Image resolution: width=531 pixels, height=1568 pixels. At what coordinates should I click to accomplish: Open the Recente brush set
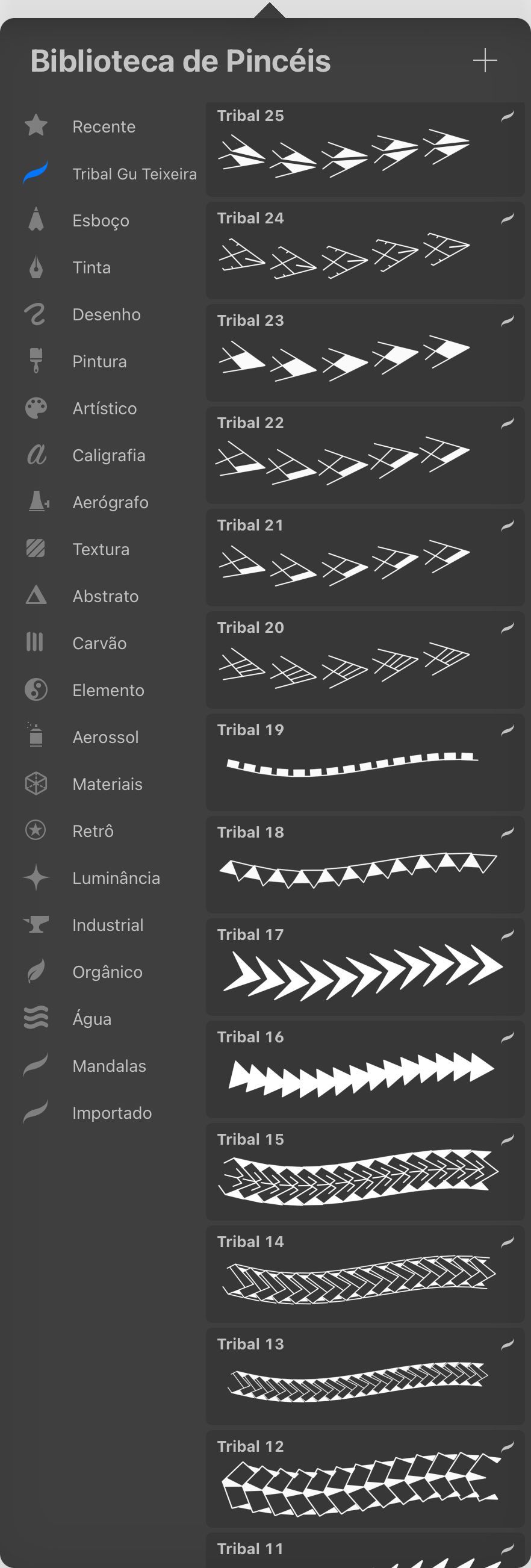coord(104,126)
